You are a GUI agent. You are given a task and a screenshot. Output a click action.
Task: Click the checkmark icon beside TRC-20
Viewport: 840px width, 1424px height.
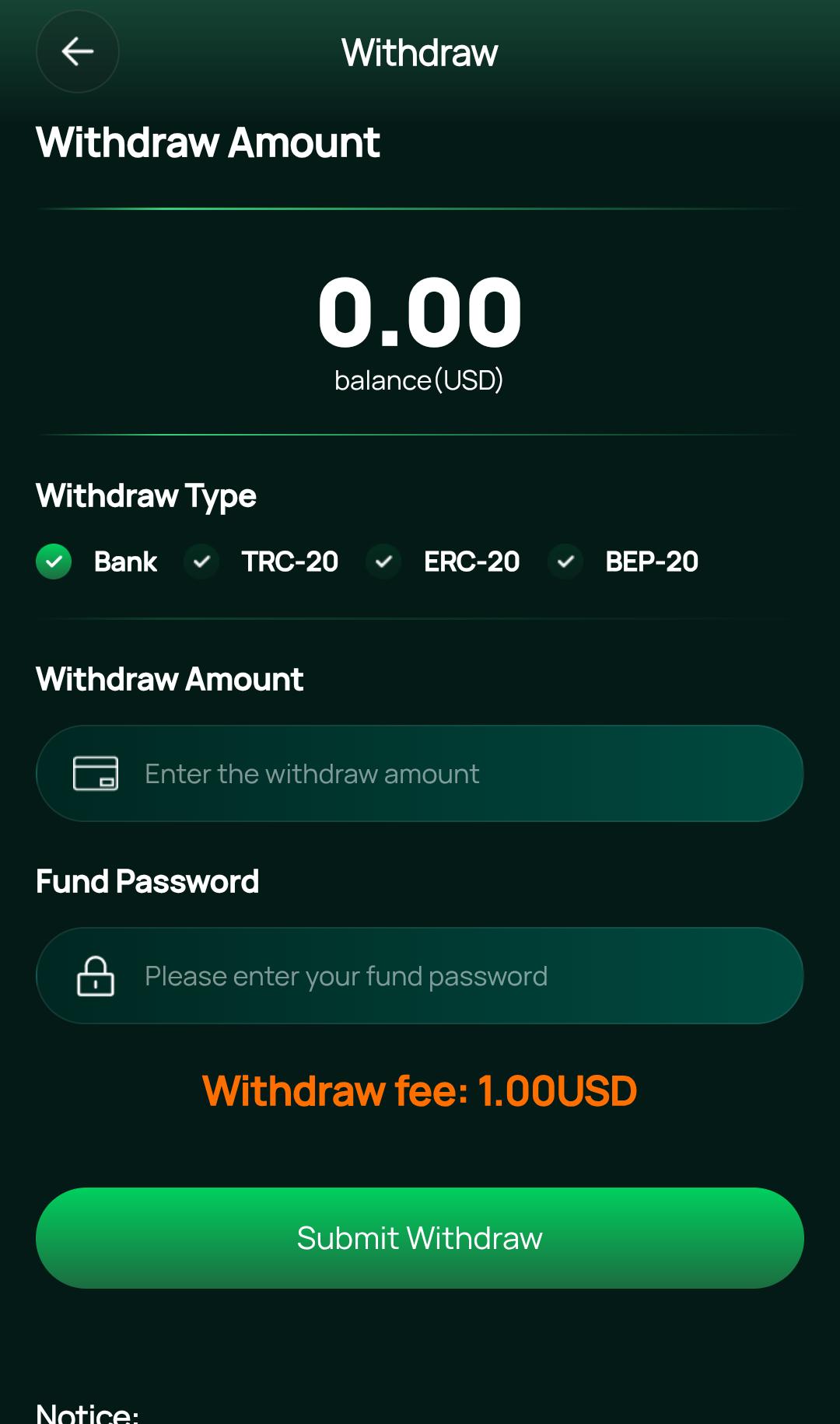(x=201, y=562)
